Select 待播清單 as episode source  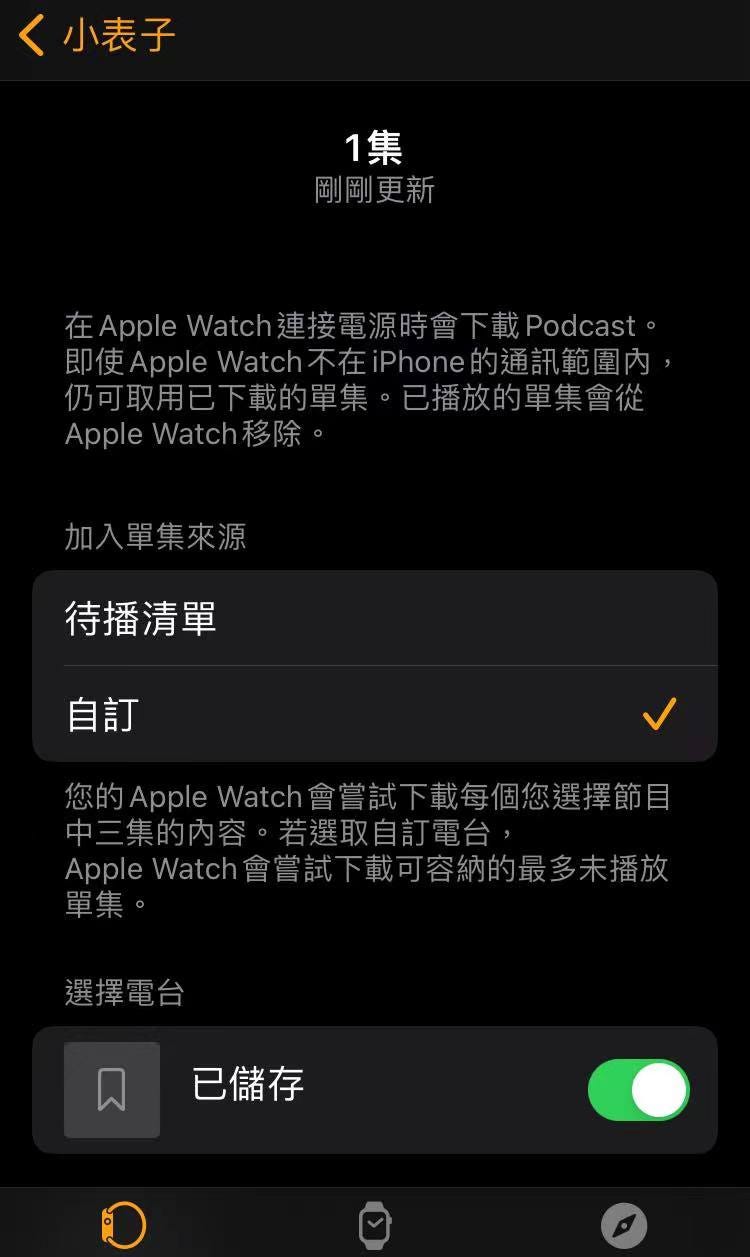(375, 618)
